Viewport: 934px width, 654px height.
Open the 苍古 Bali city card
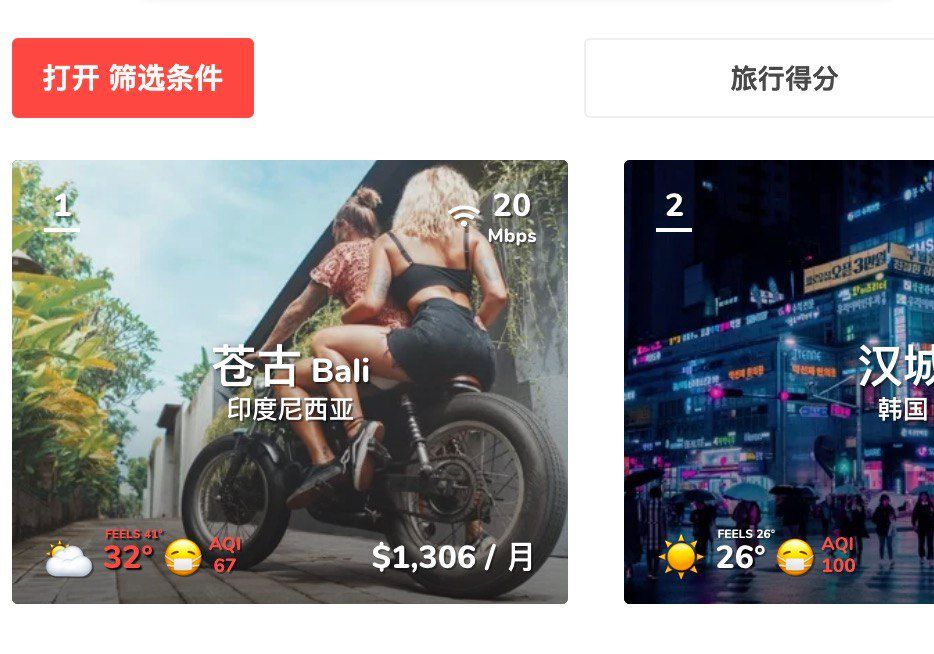pyautogui.click(x=290, y=382)
